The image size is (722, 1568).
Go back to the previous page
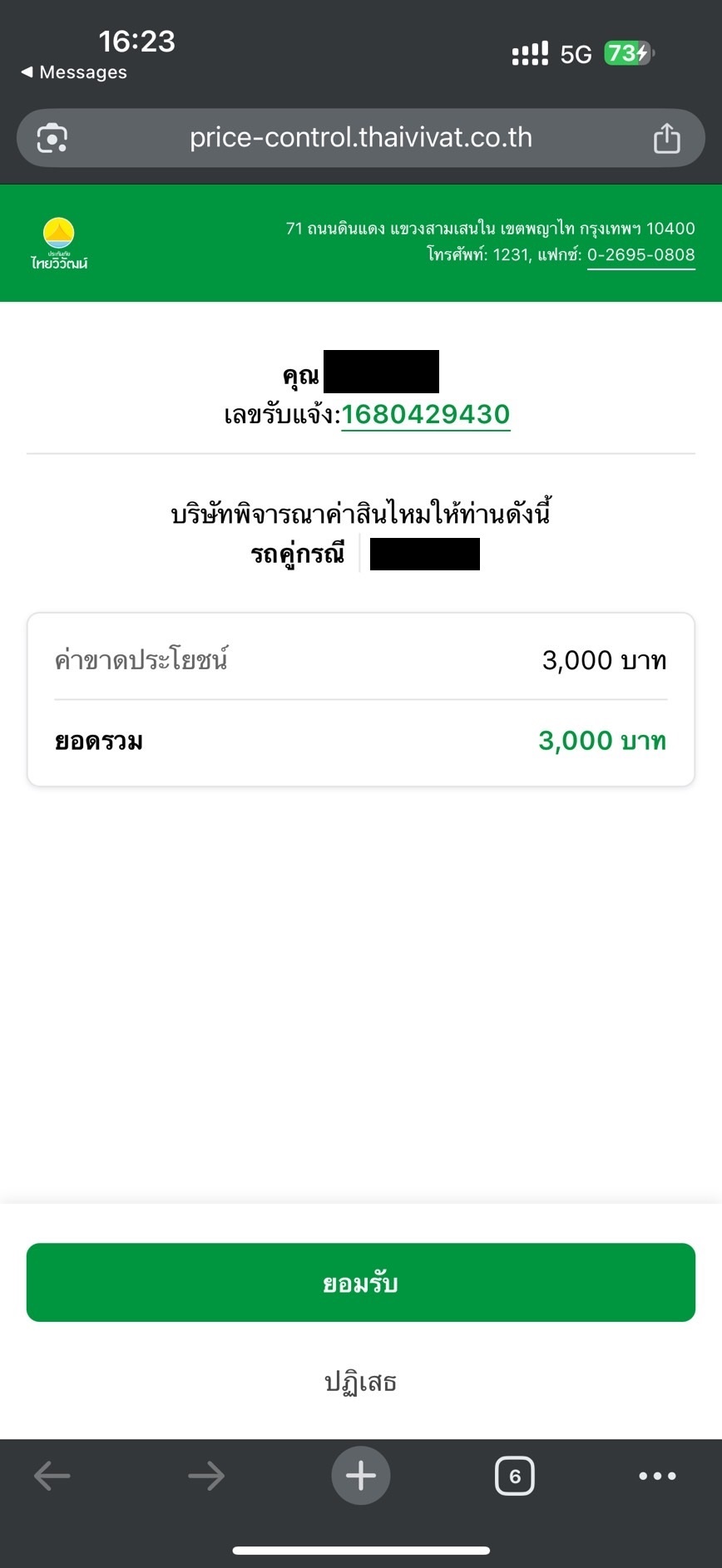pyautogui.click(x=52, y=1476)
